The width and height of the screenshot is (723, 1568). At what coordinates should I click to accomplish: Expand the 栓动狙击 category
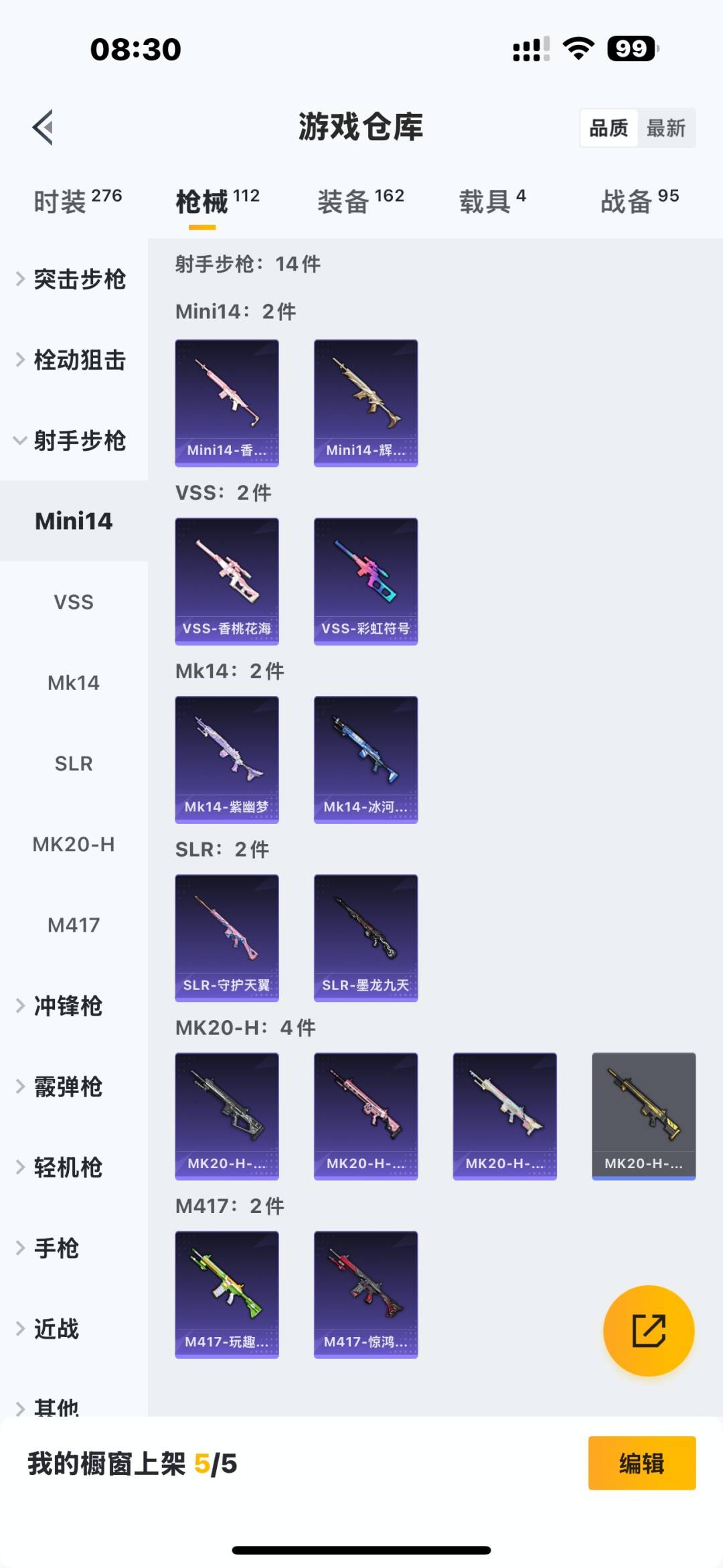(72, 360)
